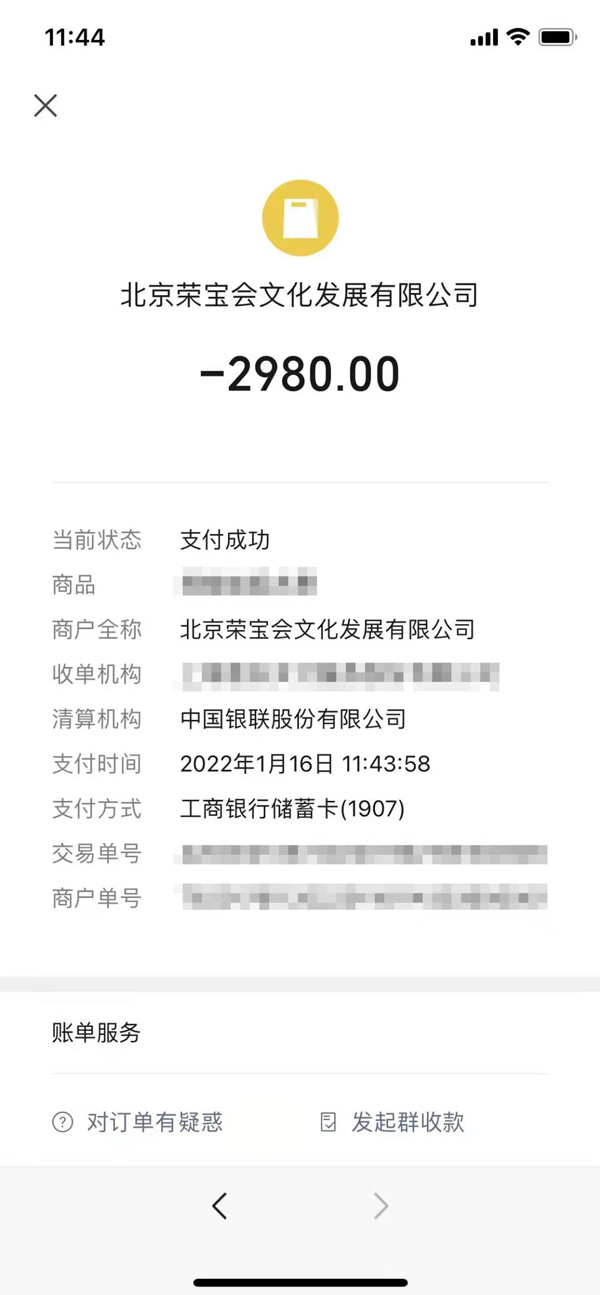Close the payment detail page
Screen dimensions: 600x1295
point(45,106)
